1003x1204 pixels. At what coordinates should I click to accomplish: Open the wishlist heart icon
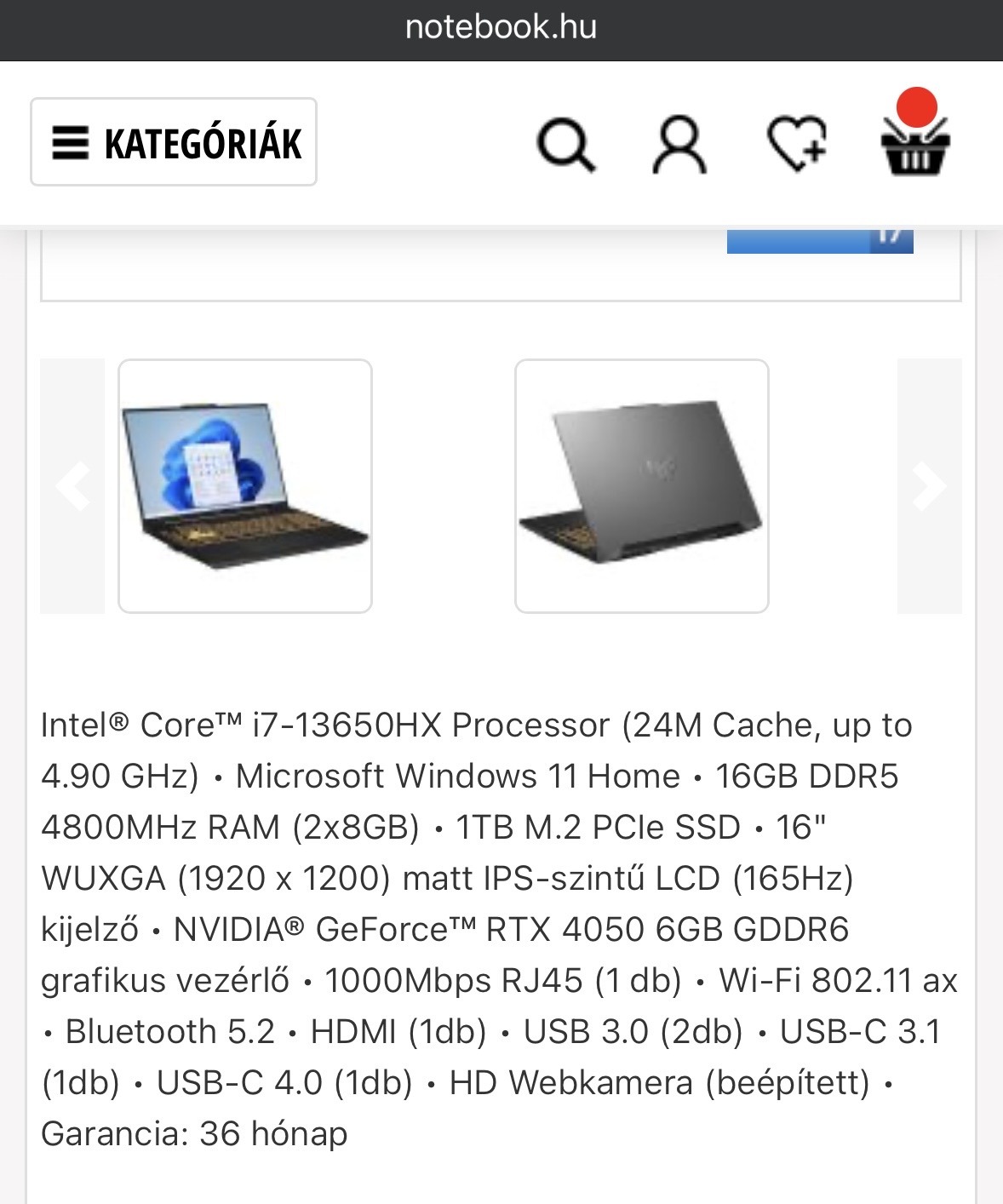(x=797, y=143)
